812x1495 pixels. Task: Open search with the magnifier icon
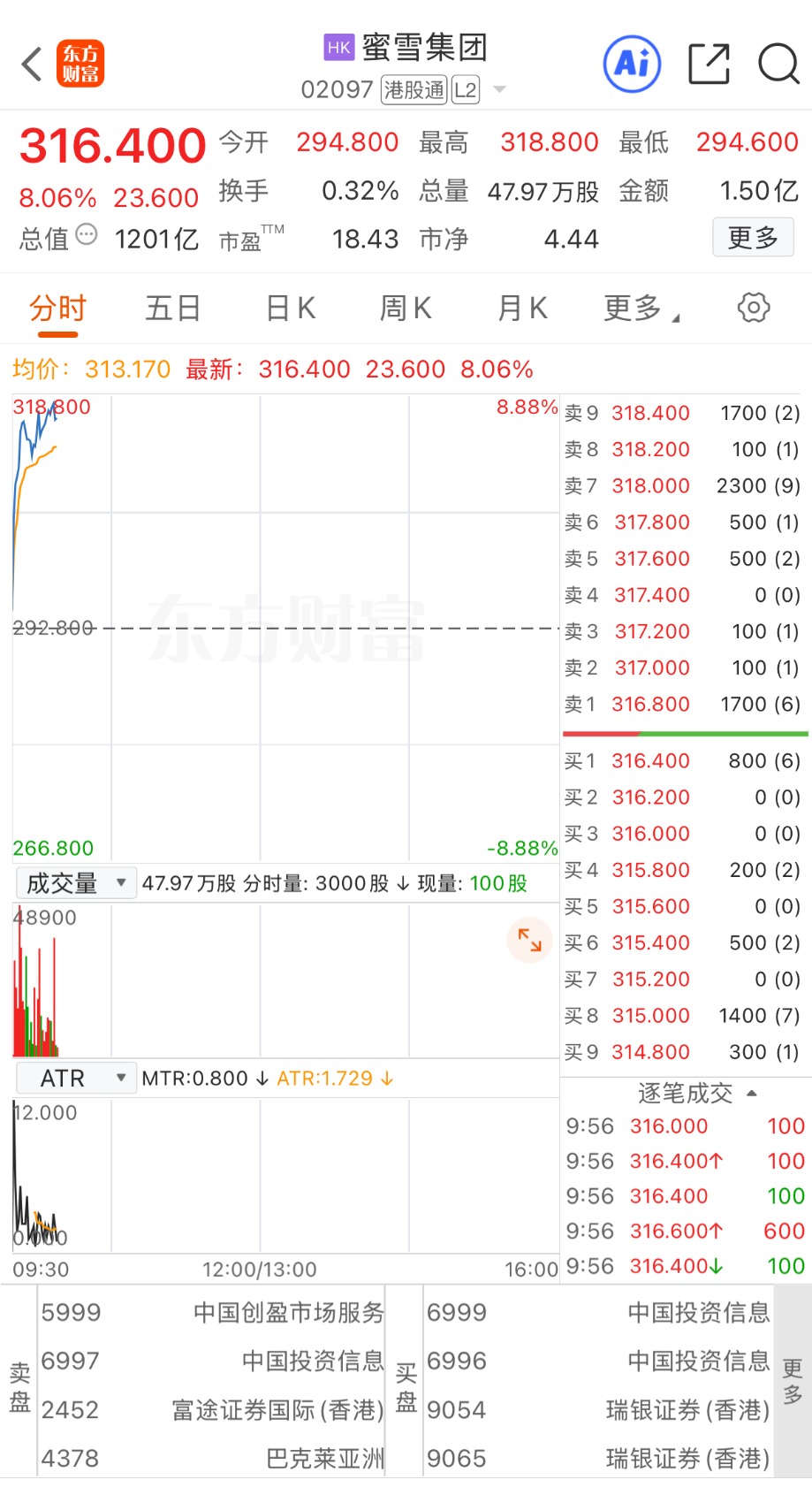click(778, 64)
